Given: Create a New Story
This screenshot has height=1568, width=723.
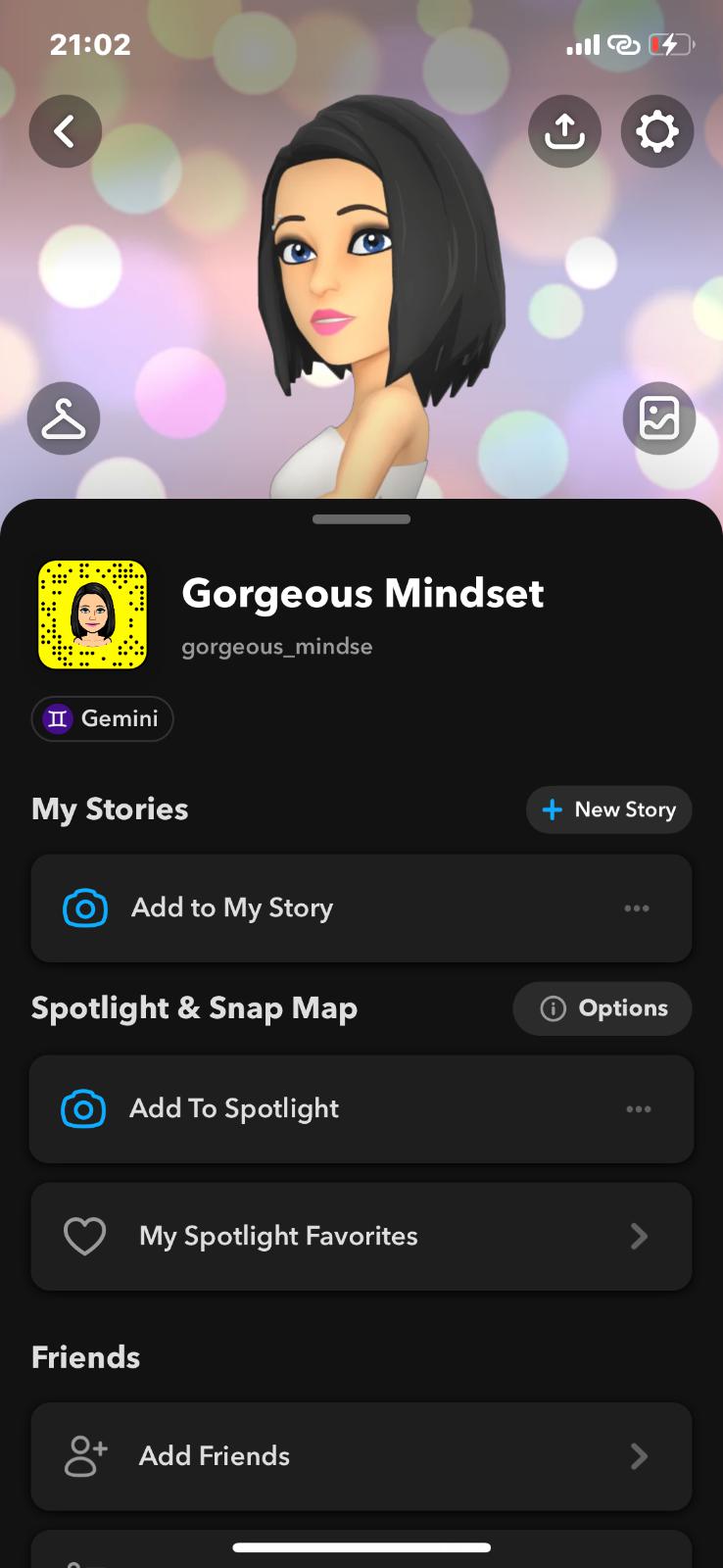Looking at the screenshot, I should 608,809.
